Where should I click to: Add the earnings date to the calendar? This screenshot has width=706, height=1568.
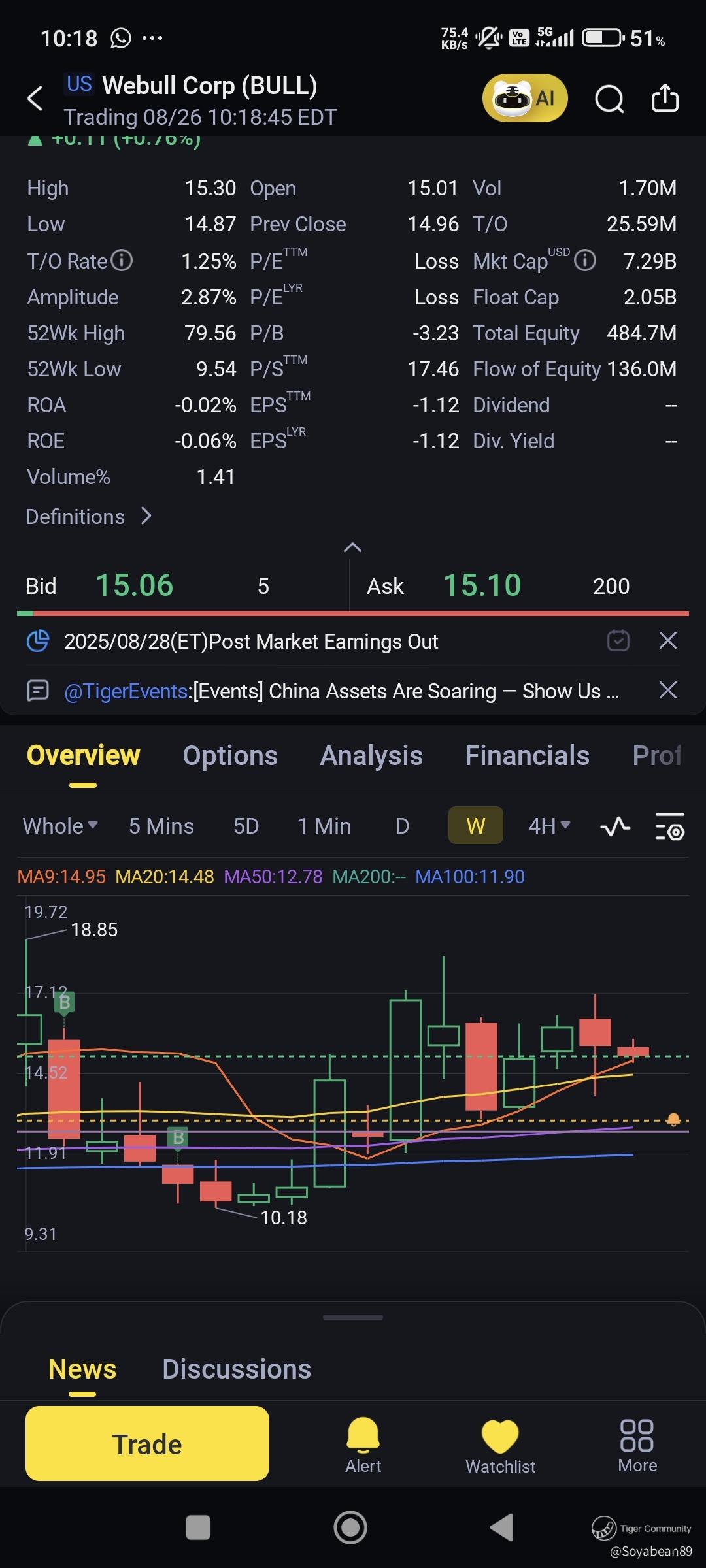click(618, 641)
